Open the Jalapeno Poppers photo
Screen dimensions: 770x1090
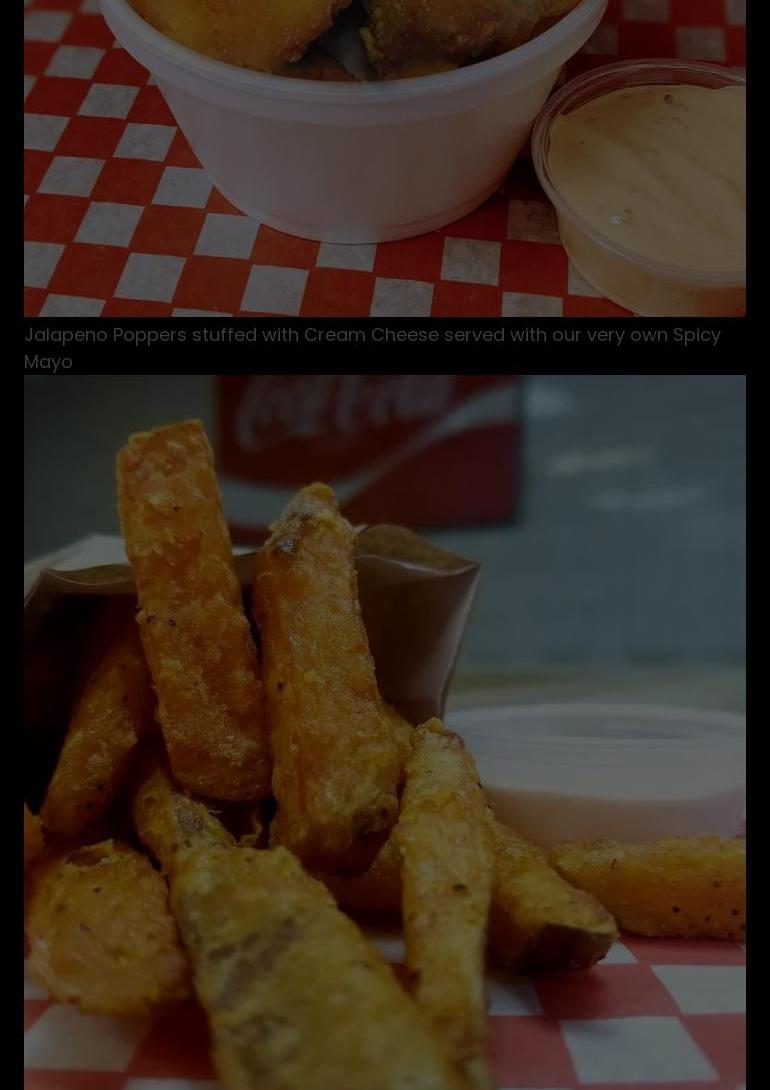click(x=385, y=158)
